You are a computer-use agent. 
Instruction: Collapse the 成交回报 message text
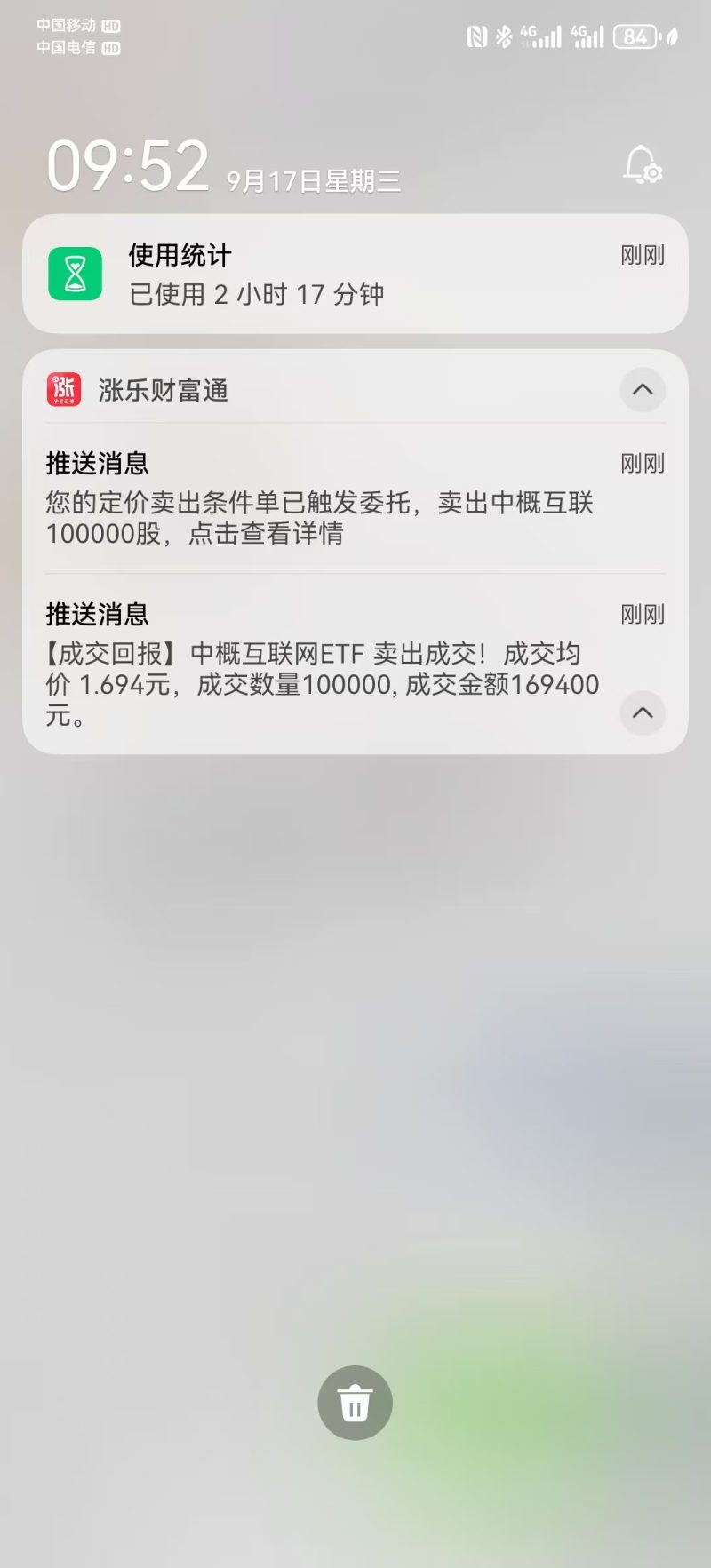click(x=643, y=712)
